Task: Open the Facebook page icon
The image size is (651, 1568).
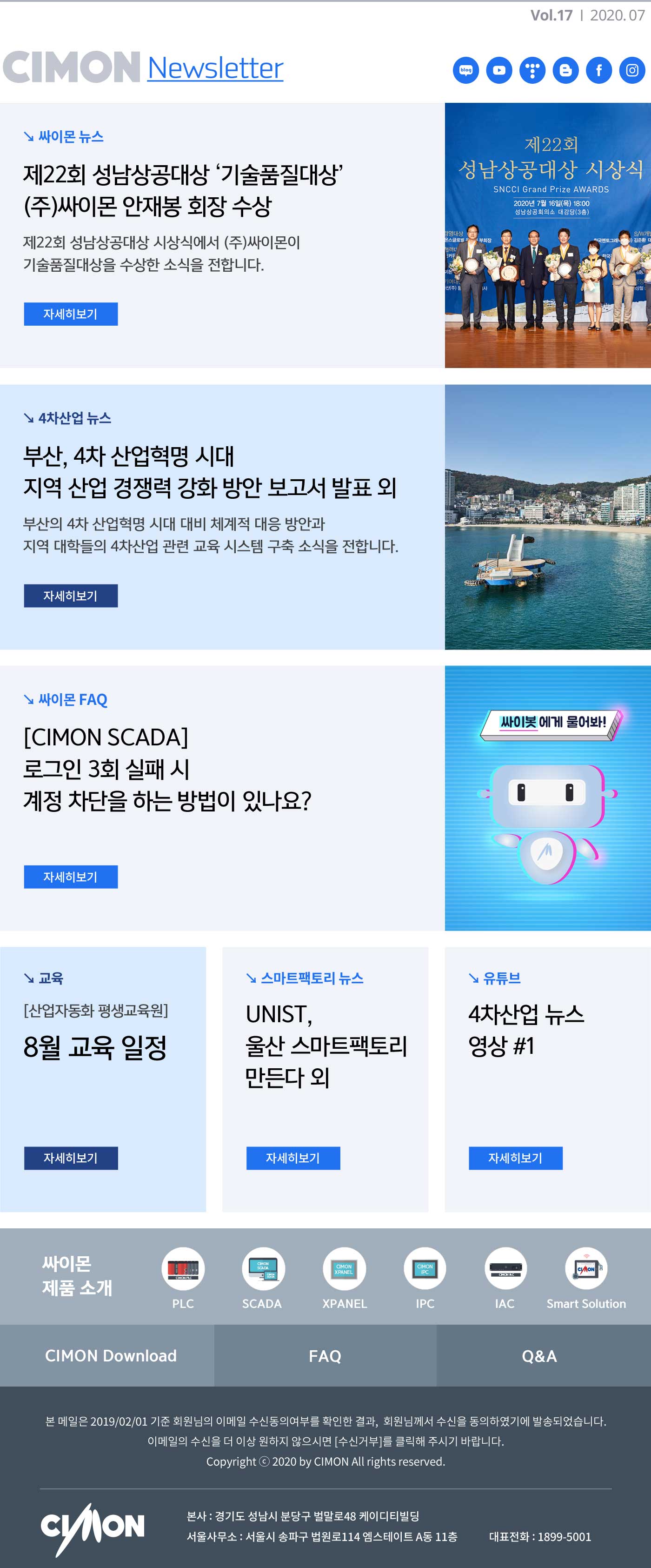Action: point(598,71)
